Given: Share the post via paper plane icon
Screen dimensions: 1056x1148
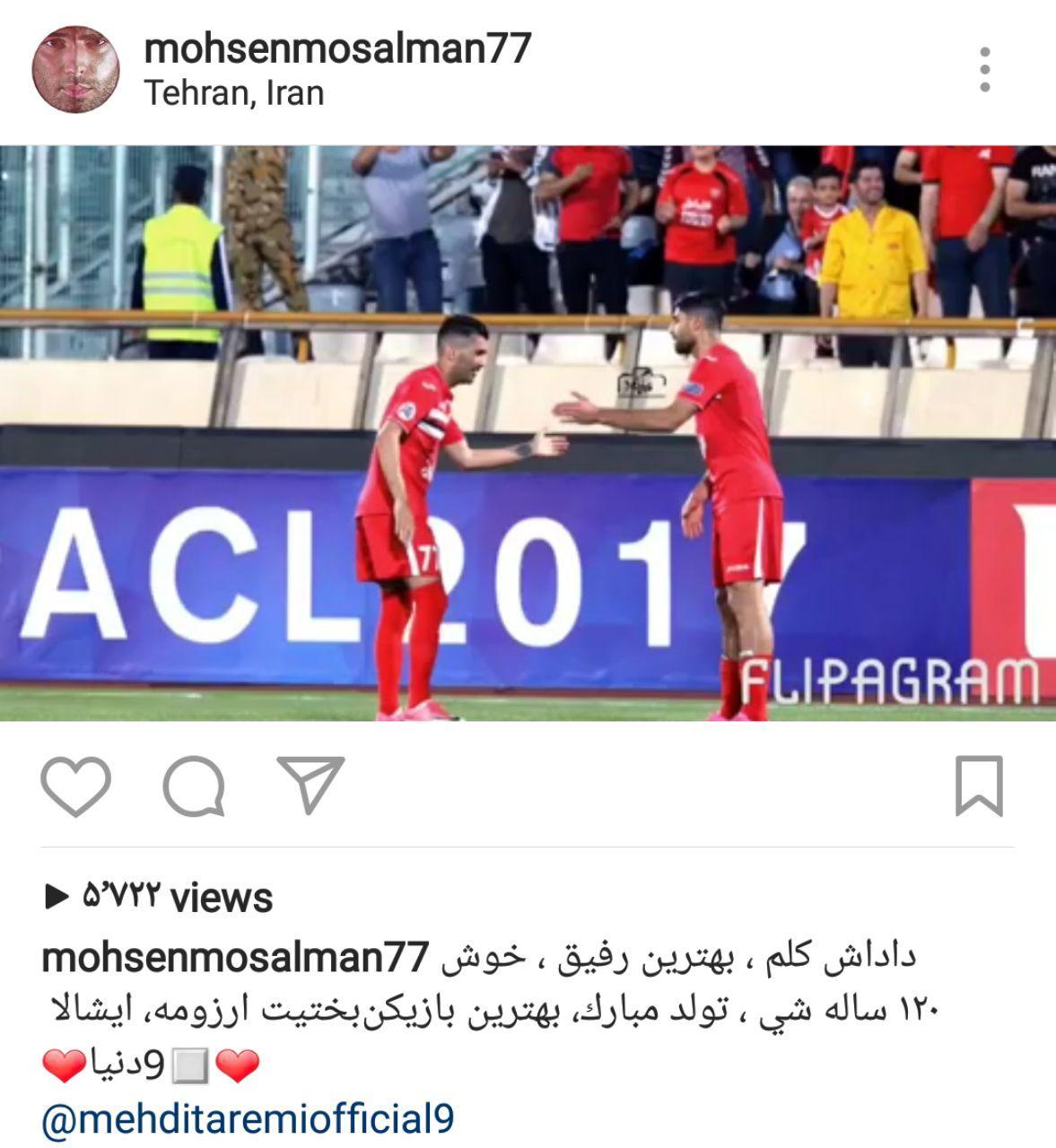Looking at the screenshot, I should coord(310,786).
